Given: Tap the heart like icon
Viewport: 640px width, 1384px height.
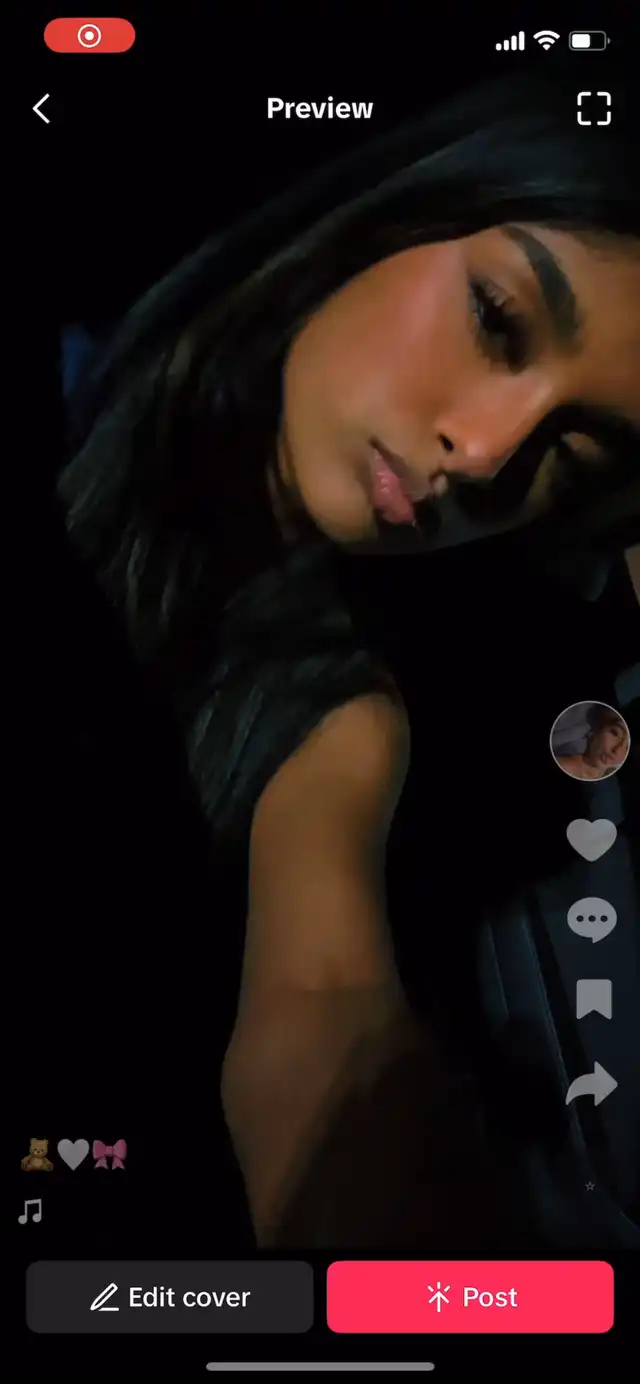Looking at the screenshot, I should pos(591,839).
